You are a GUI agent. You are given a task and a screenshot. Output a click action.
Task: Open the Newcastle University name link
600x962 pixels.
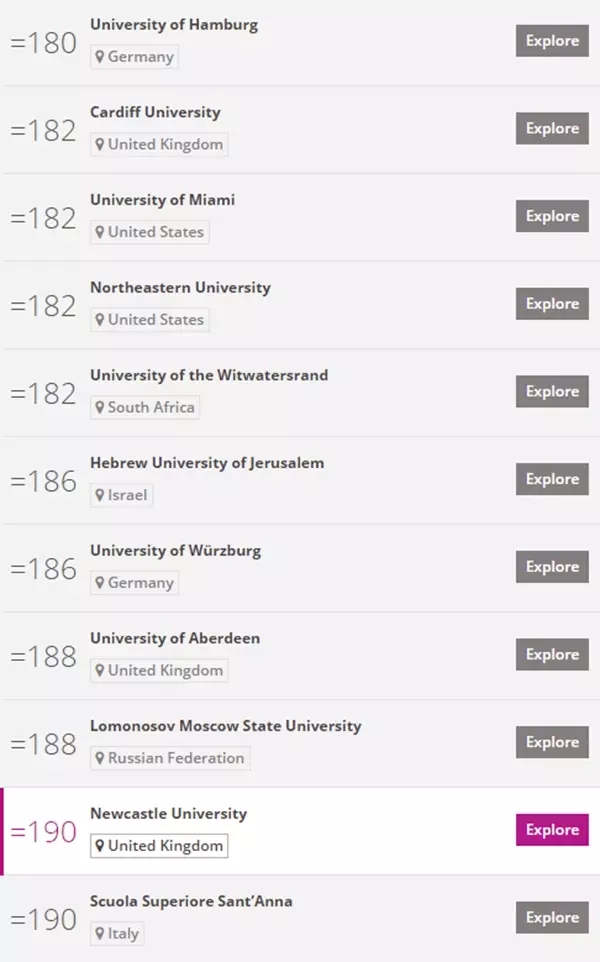tap(169, 814)
